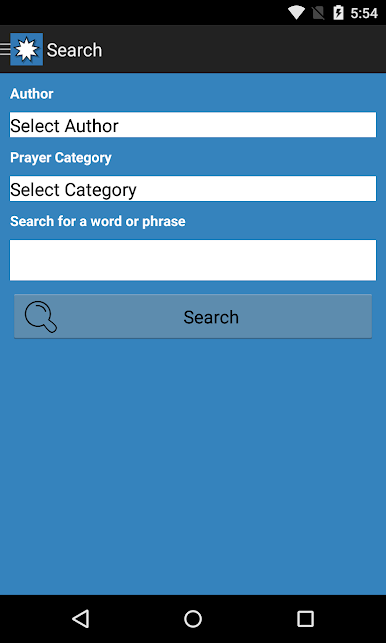
Task: Tap the Search button
Action: 193,316
